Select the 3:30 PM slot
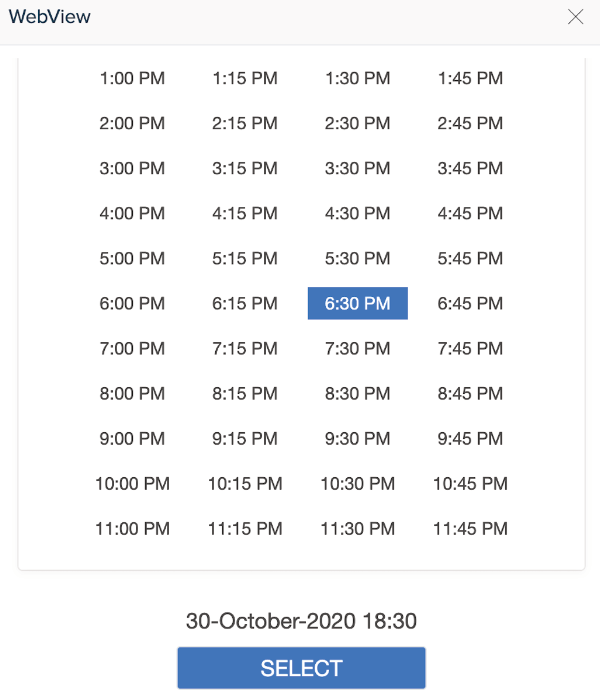Screen dimensions: 600x699 [x=358, y=169]
